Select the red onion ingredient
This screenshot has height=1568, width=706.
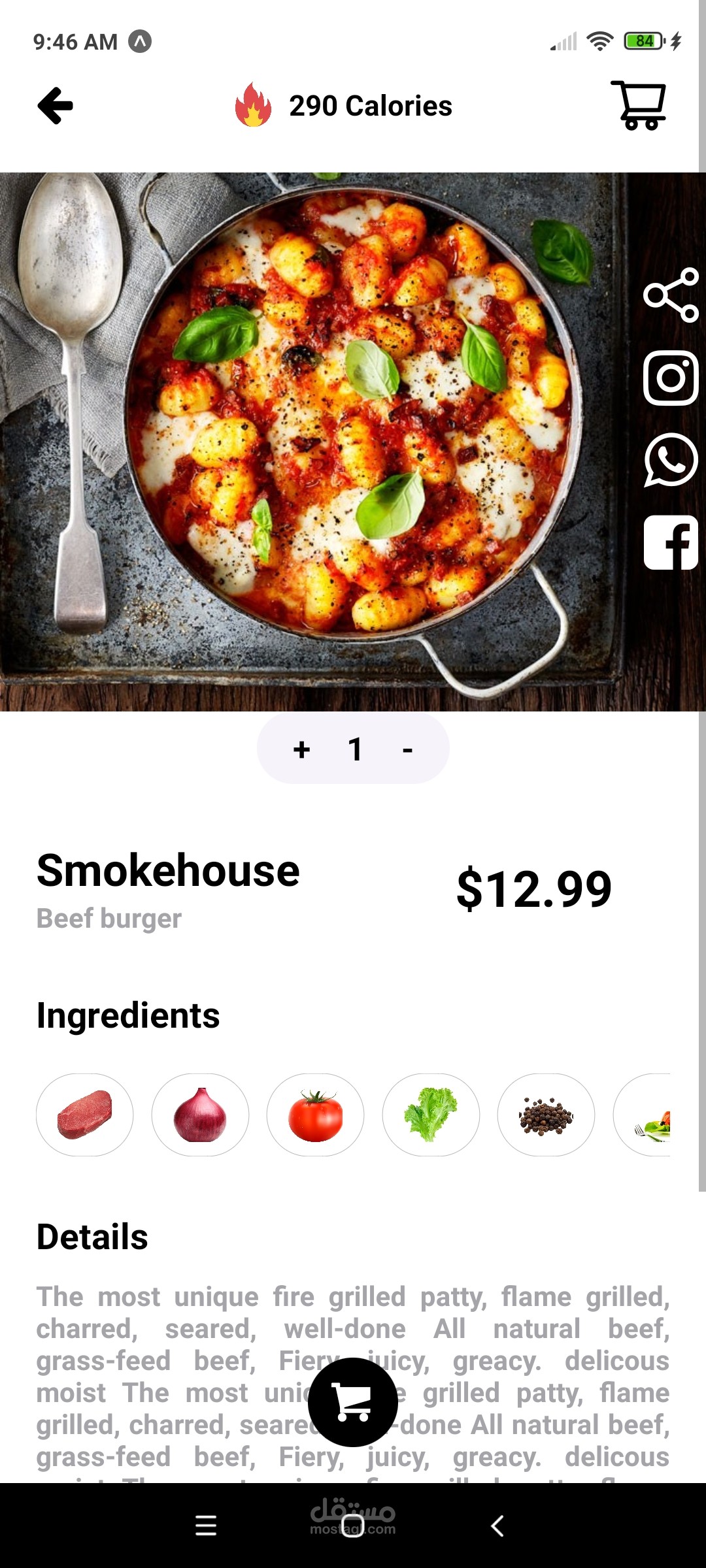[200, 1115]
